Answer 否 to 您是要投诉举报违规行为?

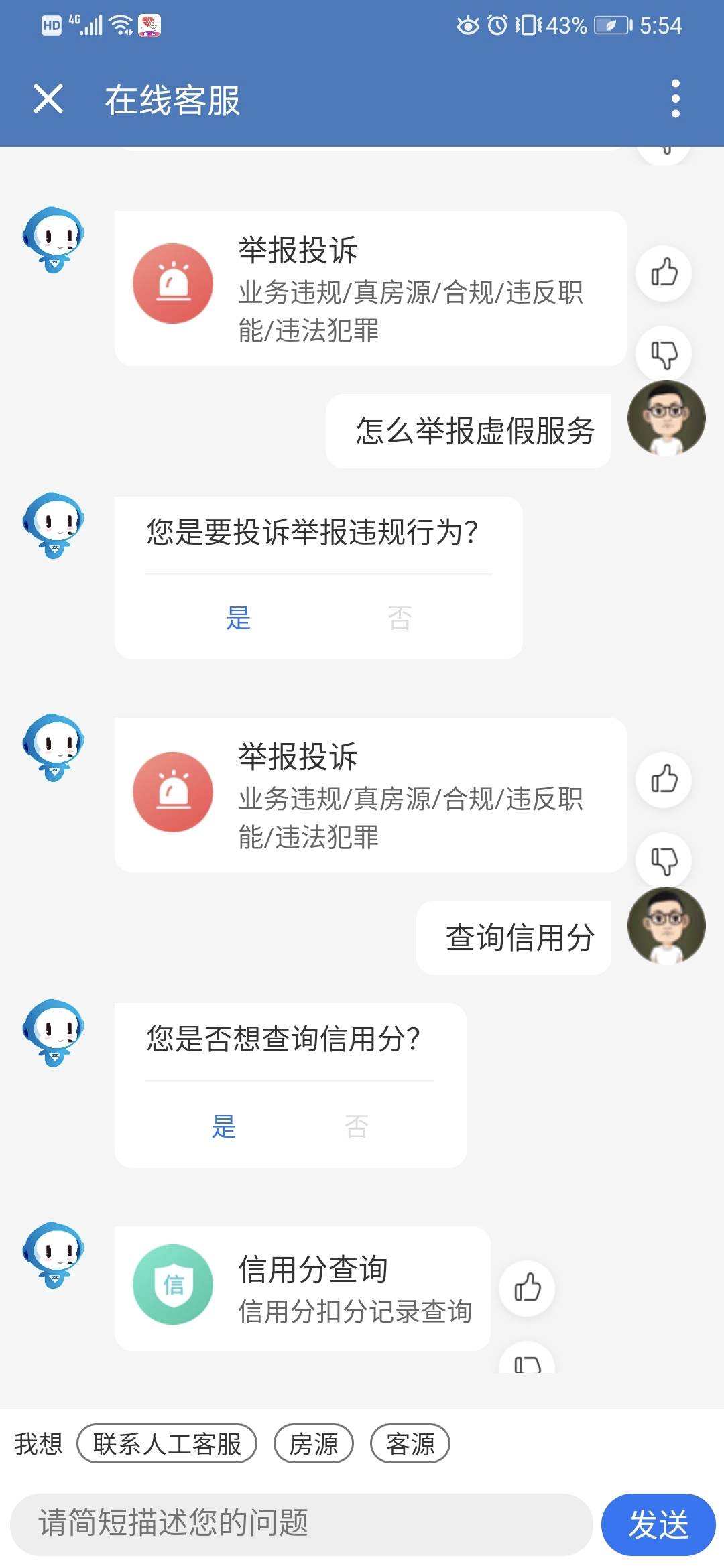coord(400,617)
